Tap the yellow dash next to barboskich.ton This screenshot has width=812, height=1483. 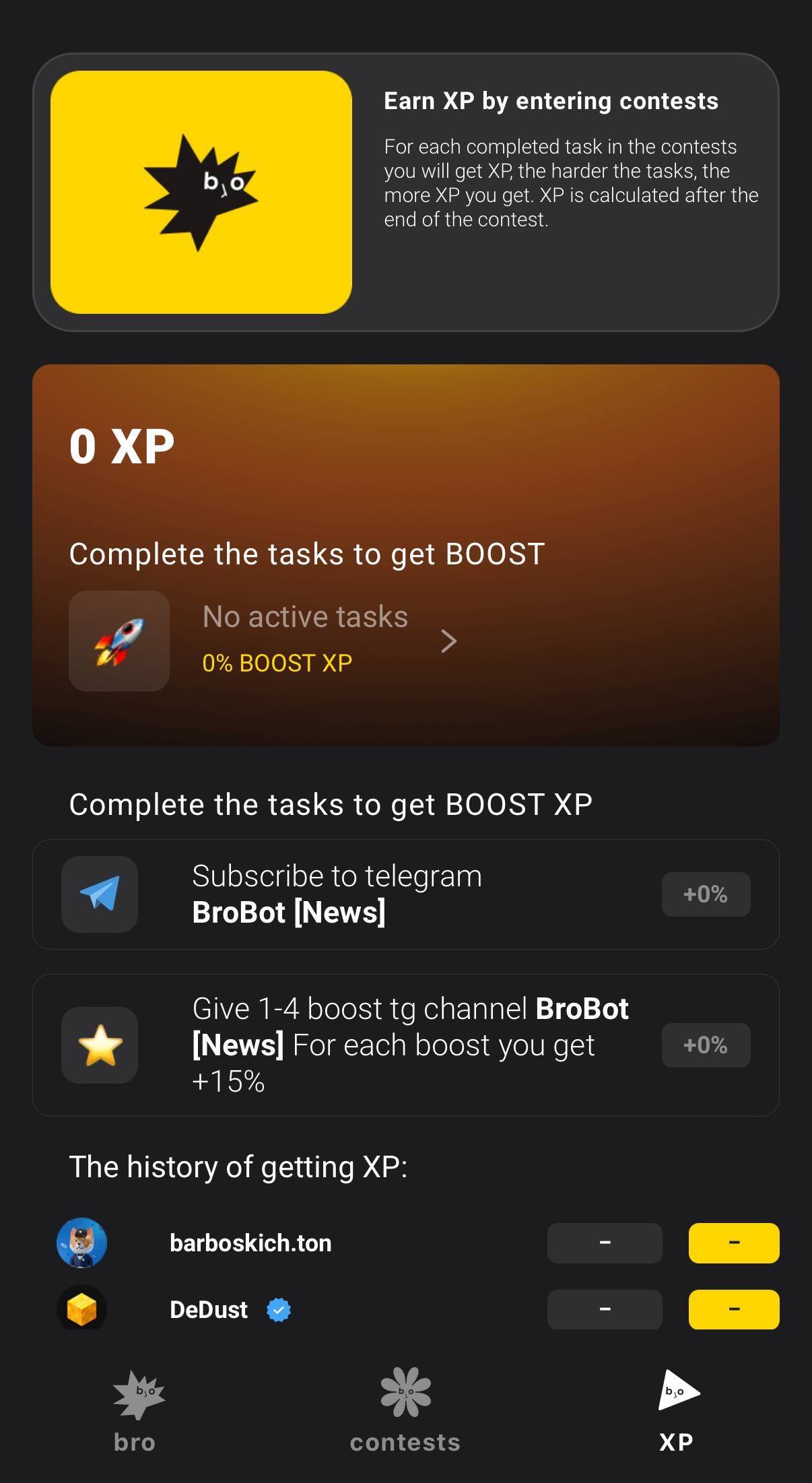pyautogui.click(x=733, y=1243)
